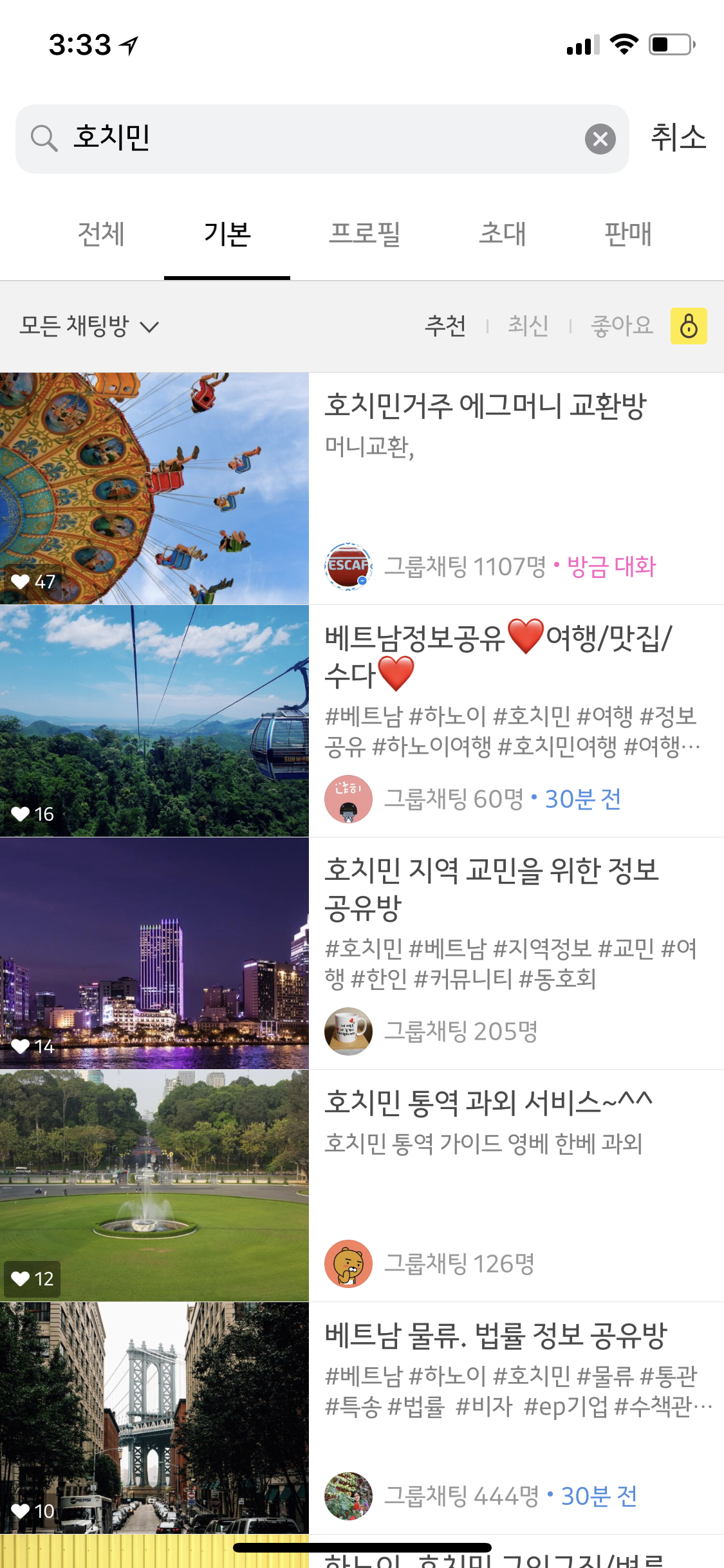The image size is (724, 1568).
Task: Select the 추천 sort option
Action: click(x=447, y=326)
